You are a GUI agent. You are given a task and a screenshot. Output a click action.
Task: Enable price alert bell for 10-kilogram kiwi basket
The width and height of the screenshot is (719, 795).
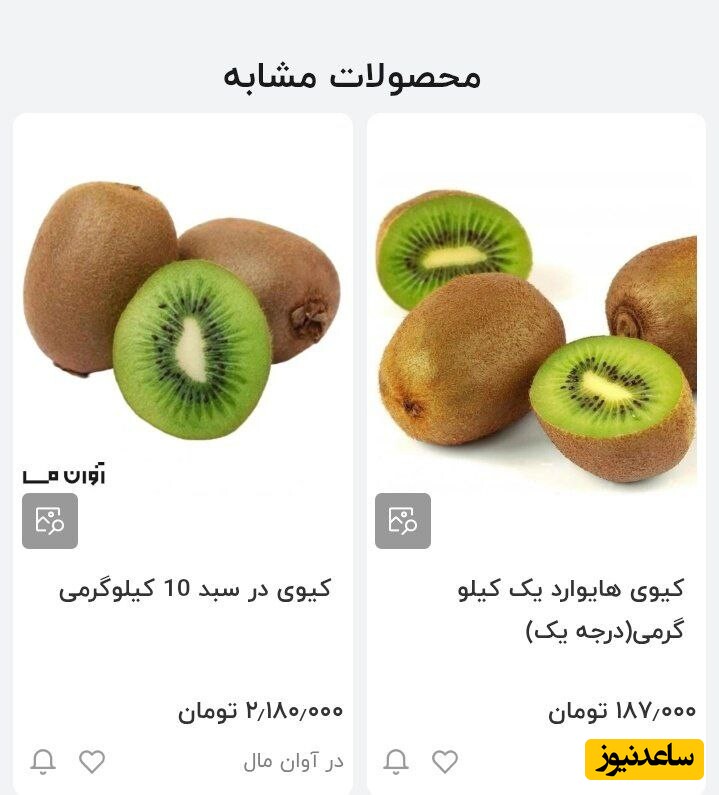click(x=43, y=762)
